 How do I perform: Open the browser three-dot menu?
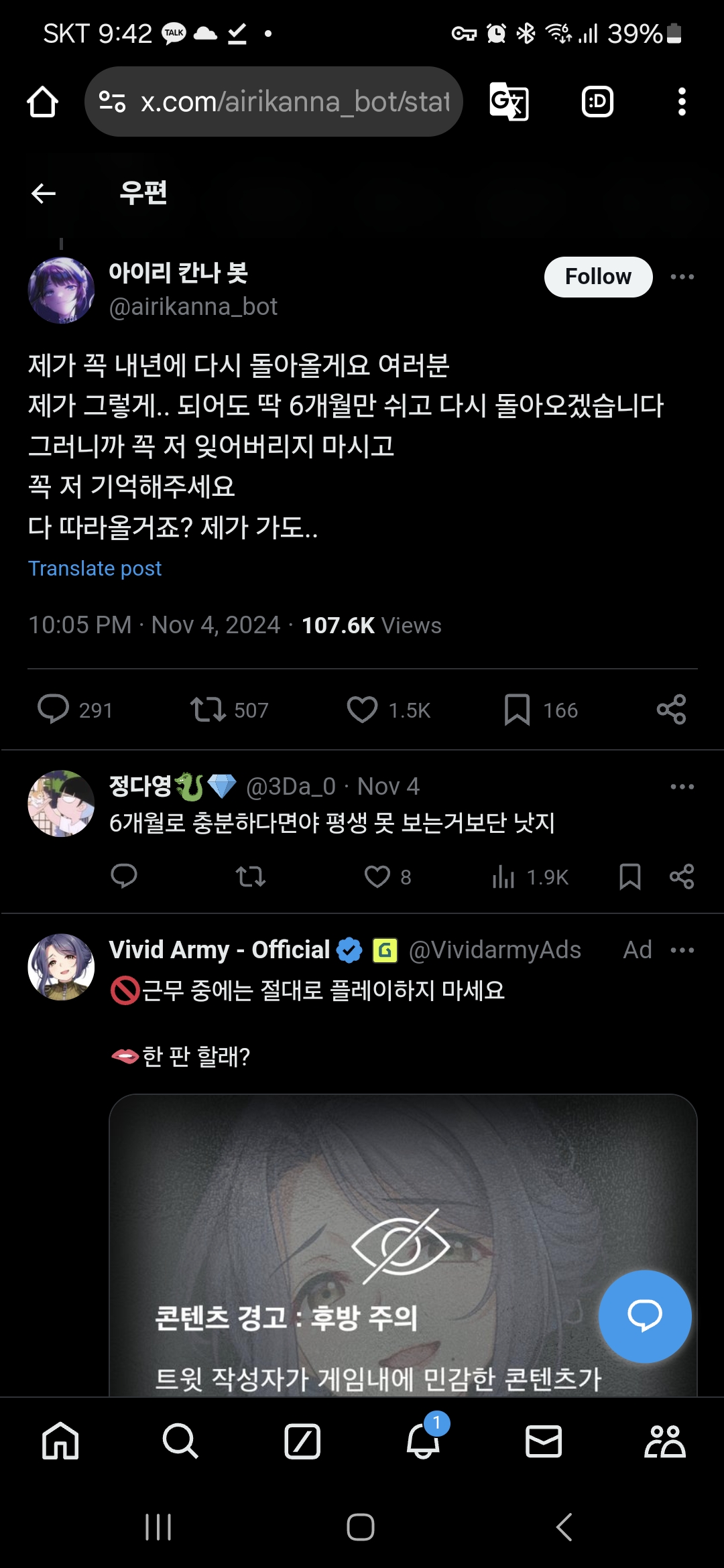(x=682, y=102)
